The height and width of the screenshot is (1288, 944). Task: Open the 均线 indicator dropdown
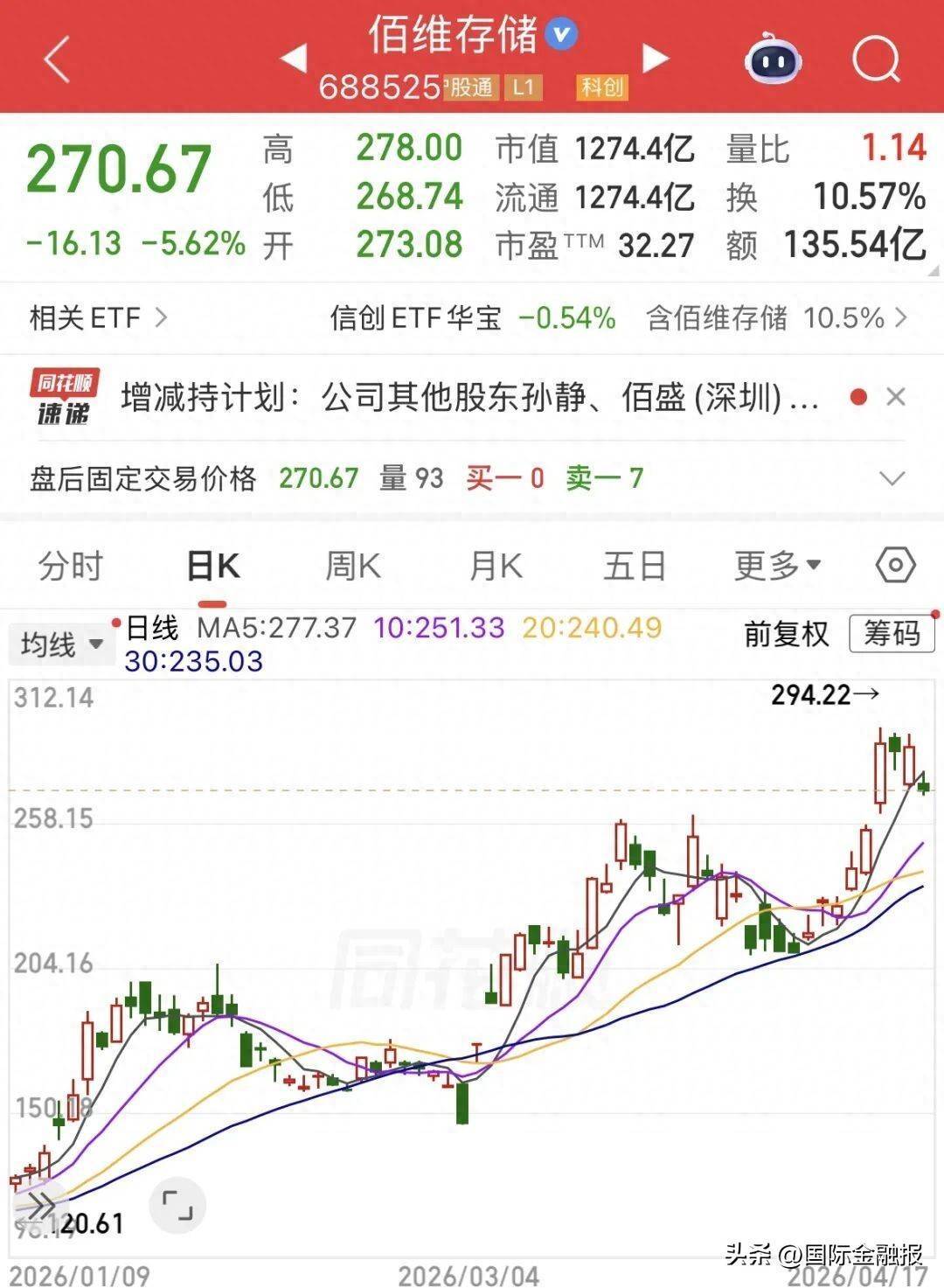coord(61,645)
